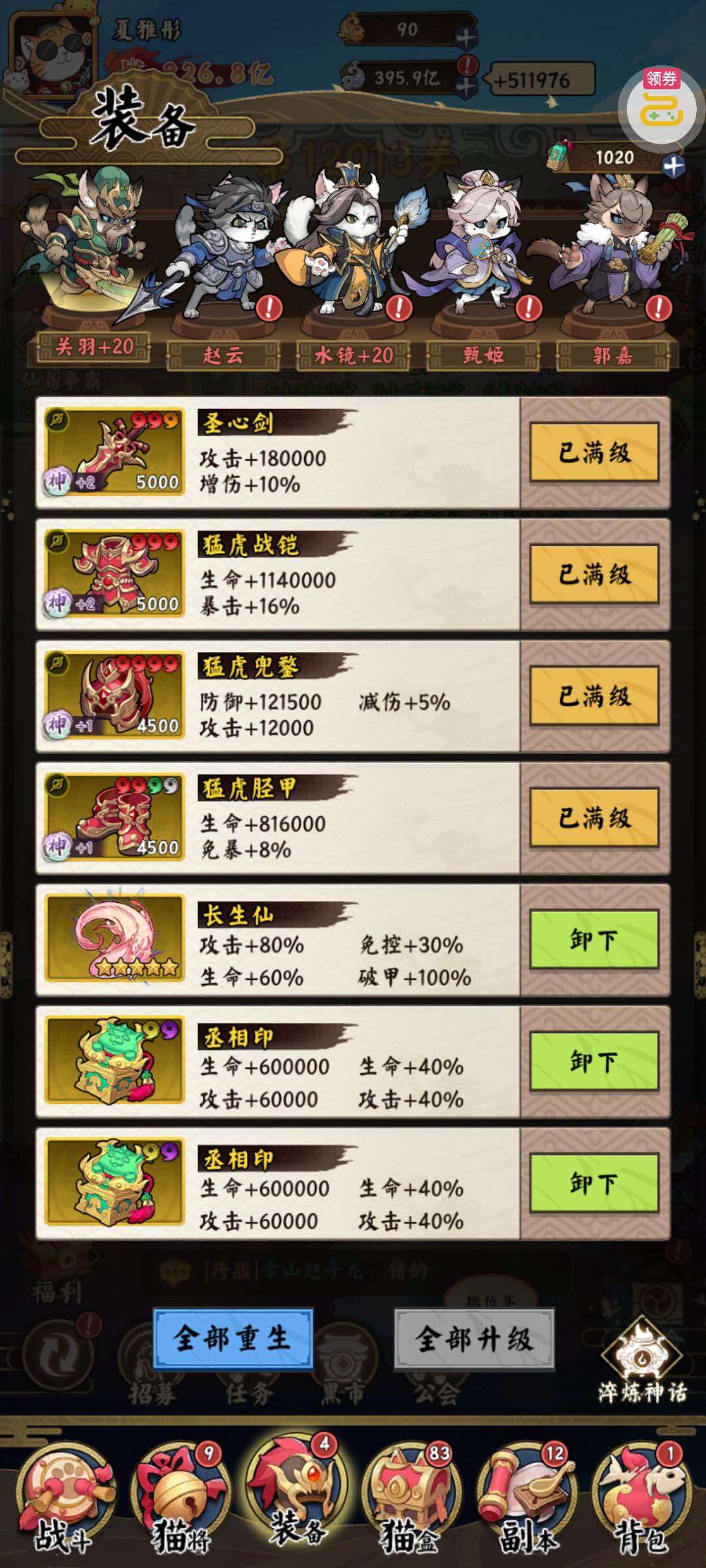
Task: Open the 猛虎战铠 equipment icon
Action: pyautogui.click(x=114, y=574)
